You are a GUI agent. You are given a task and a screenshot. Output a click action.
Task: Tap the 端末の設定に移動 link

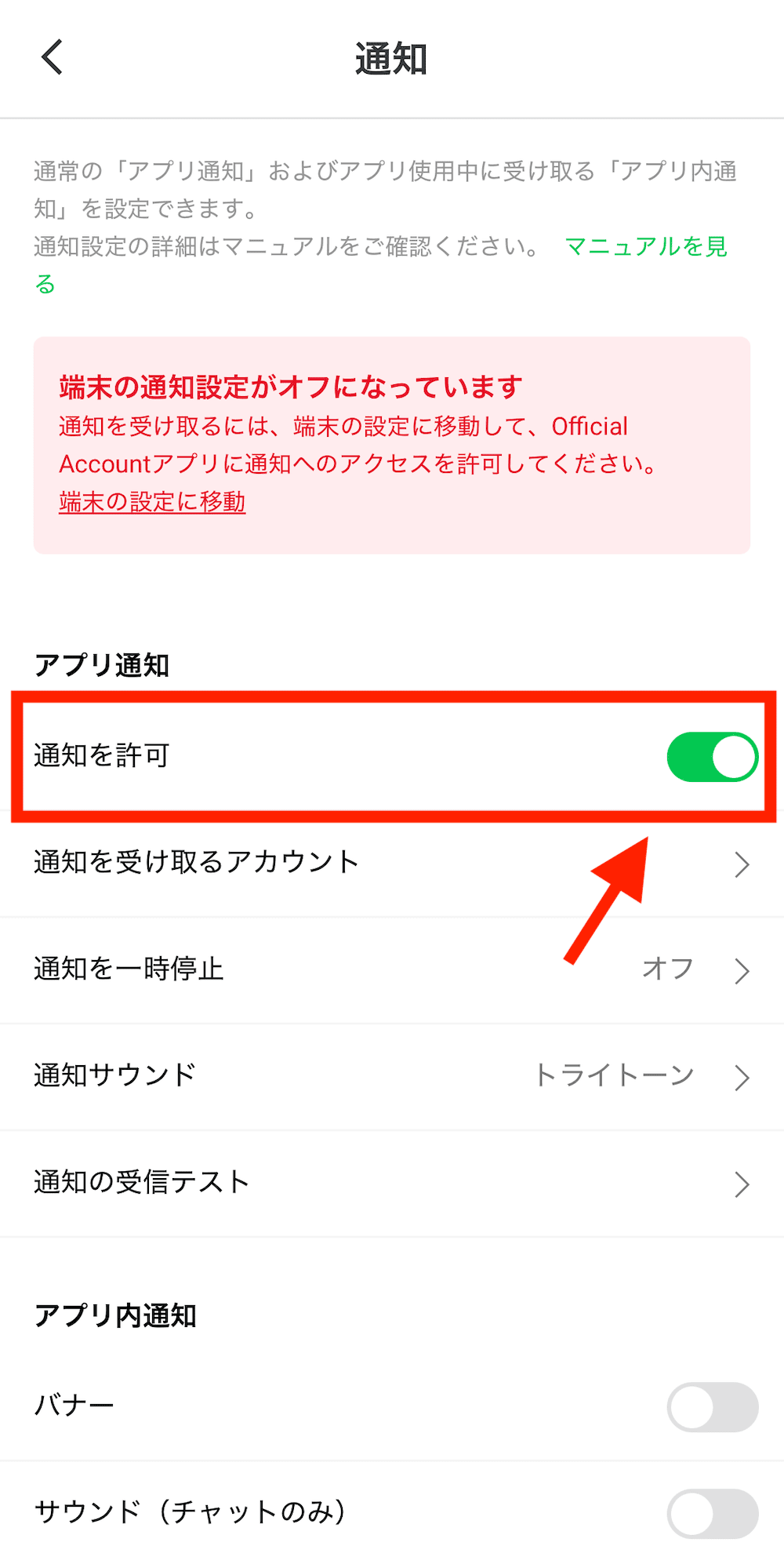tap(152, 502)
